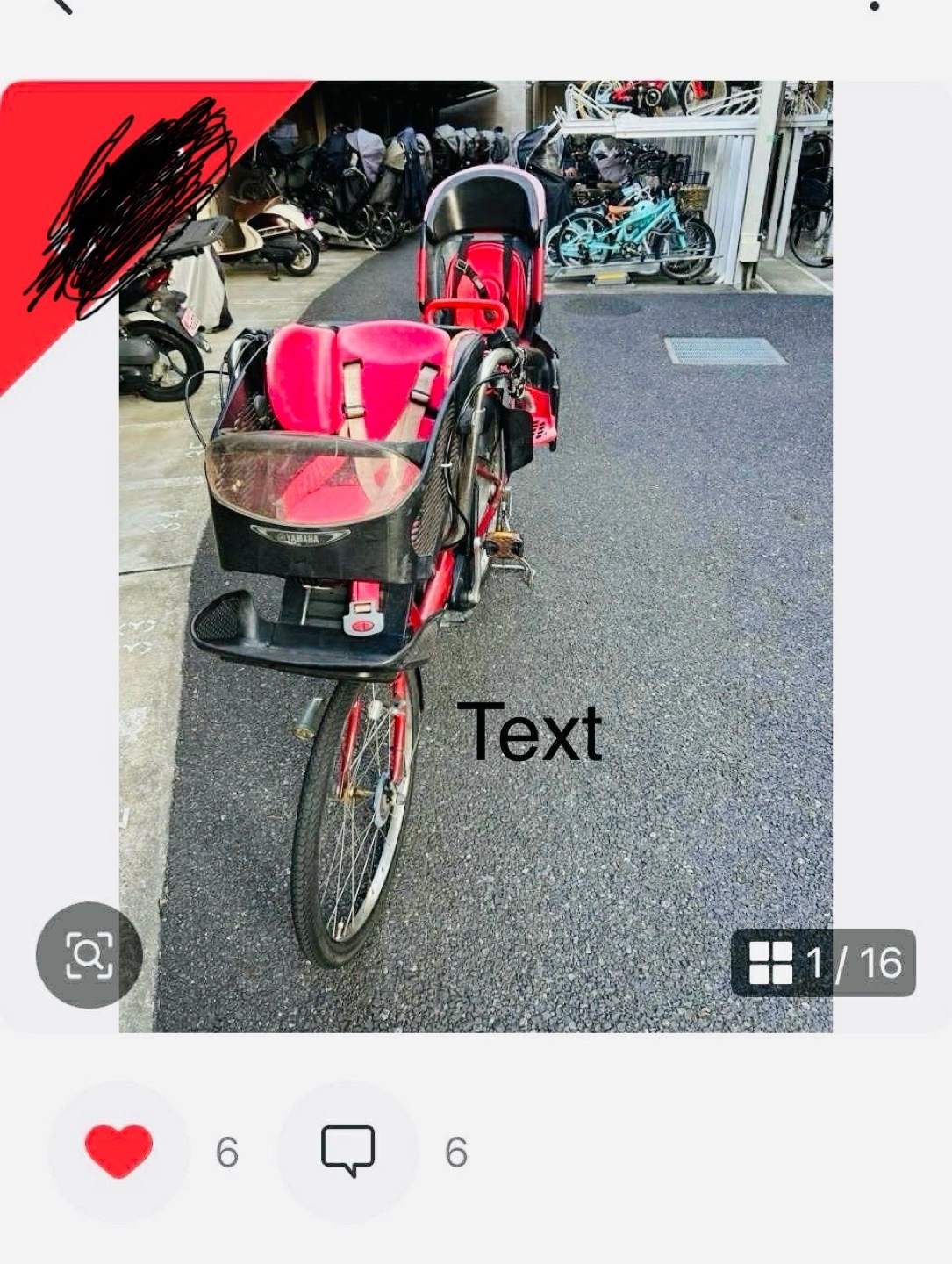Open the image search lens icon

(89, 954)
